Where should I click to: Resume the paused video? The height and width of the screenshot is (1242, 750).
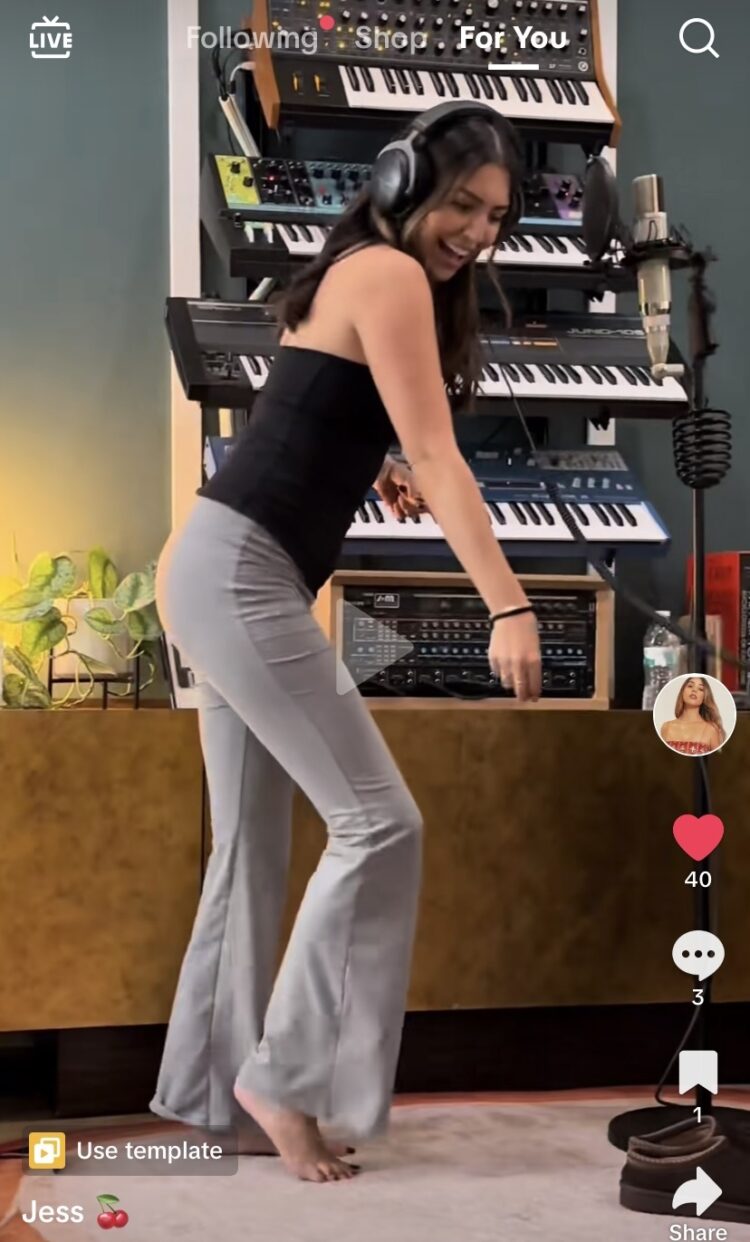[x=374, y=648]
